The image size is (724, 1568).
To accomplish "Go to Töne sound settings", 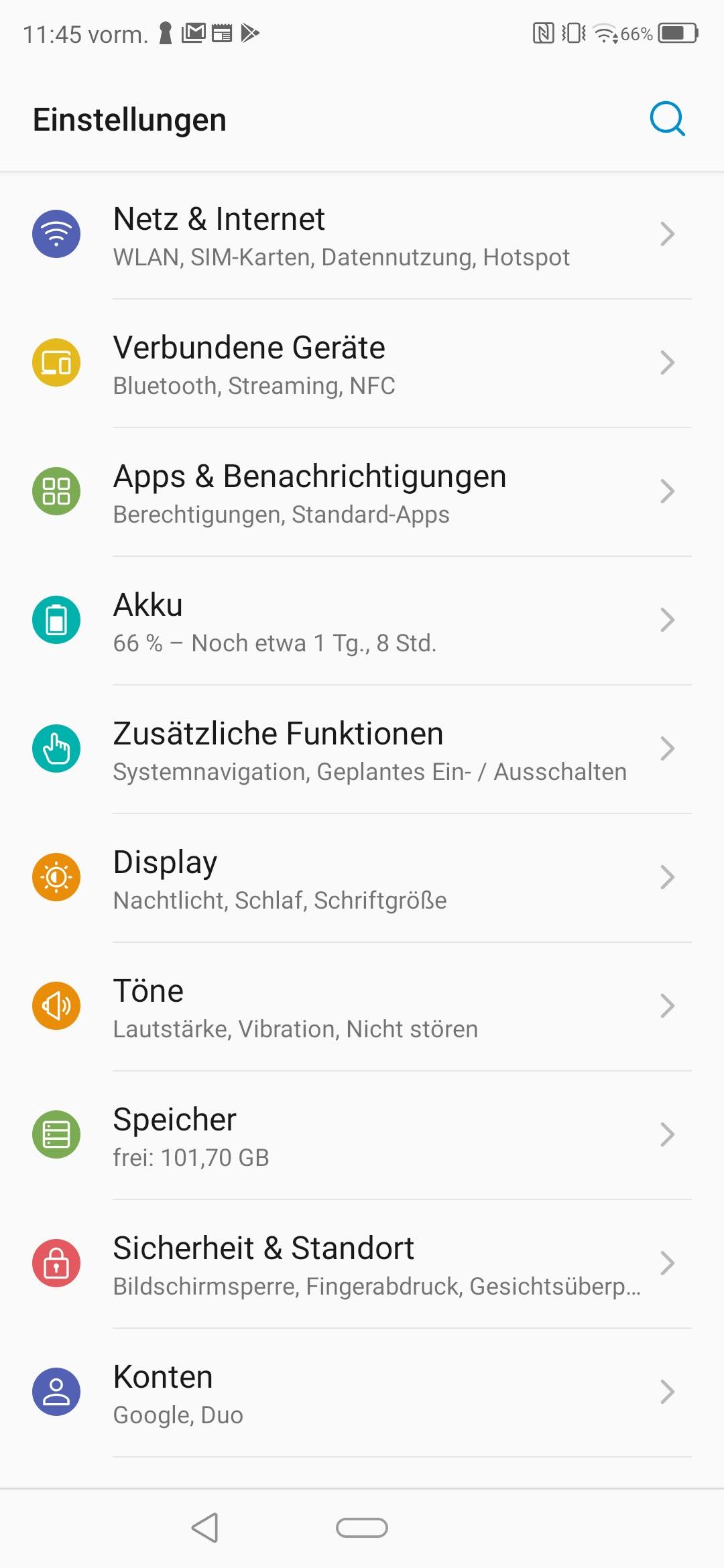I will coord(362,1007).
